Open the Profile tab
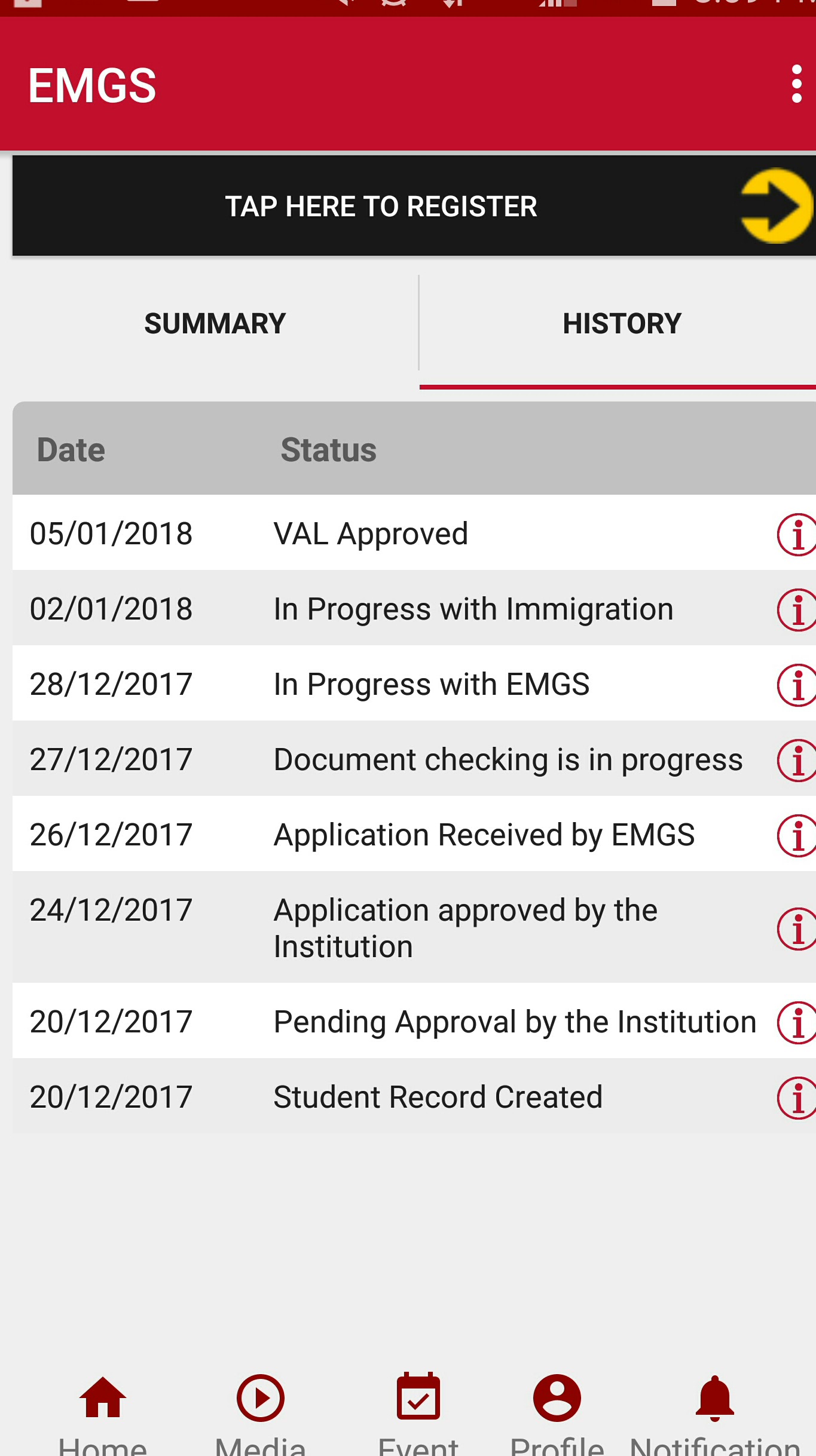The image size is (816, 1456). tap(557, 1411)
